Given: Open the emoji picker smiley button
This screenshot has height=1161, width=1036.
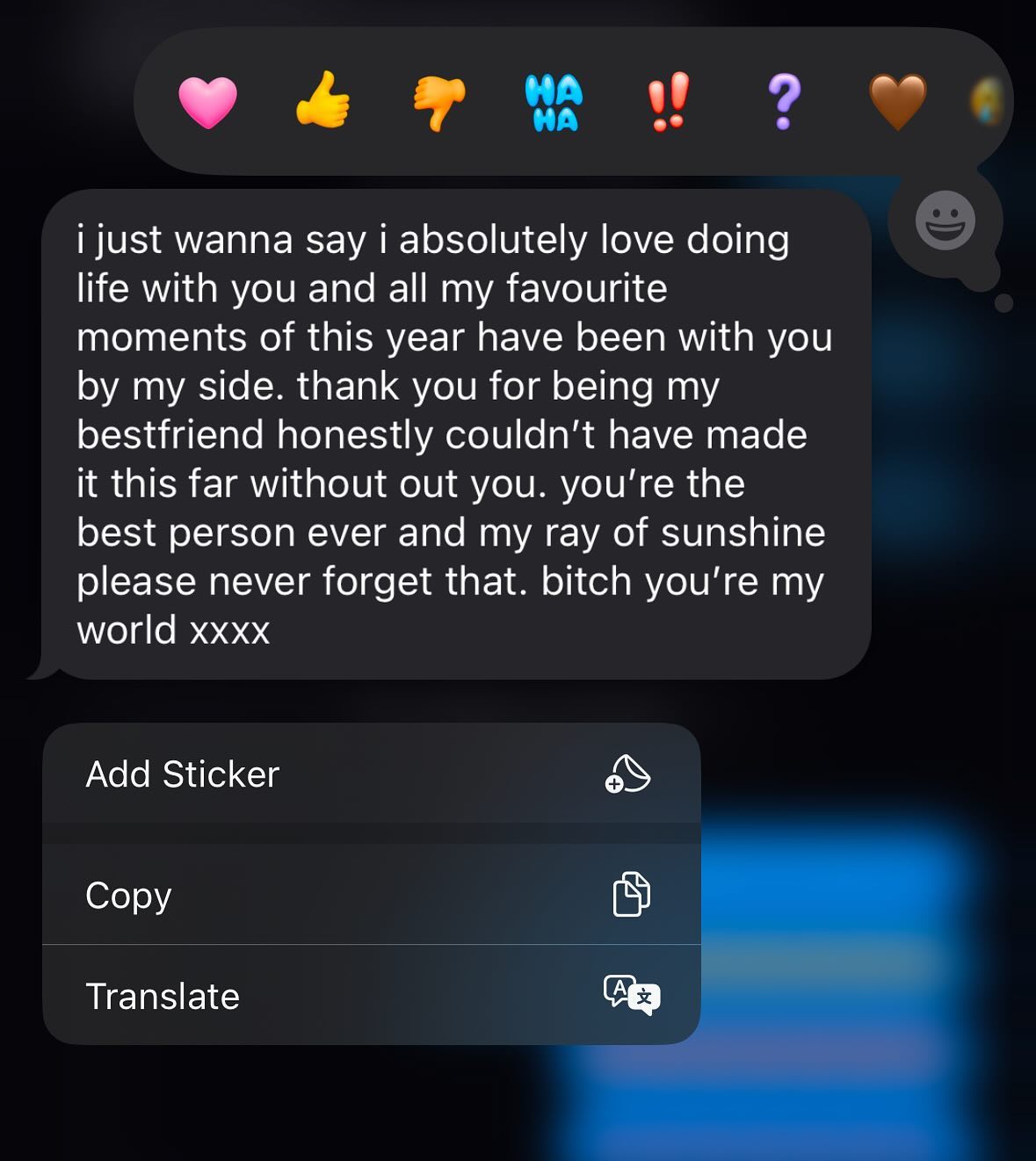Looking at the screenshot, I should click(945, 221).
